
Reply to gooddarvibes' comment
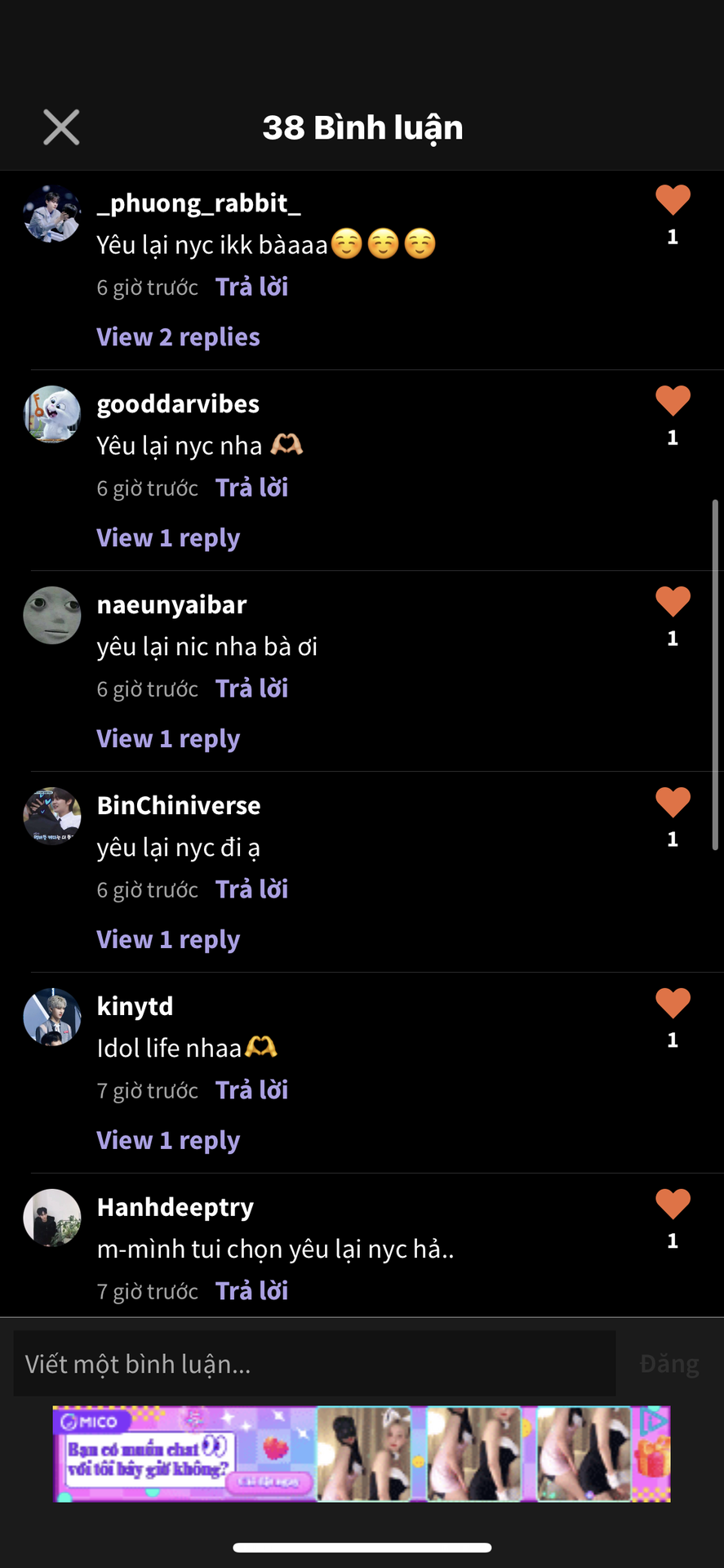coord(251,488)
